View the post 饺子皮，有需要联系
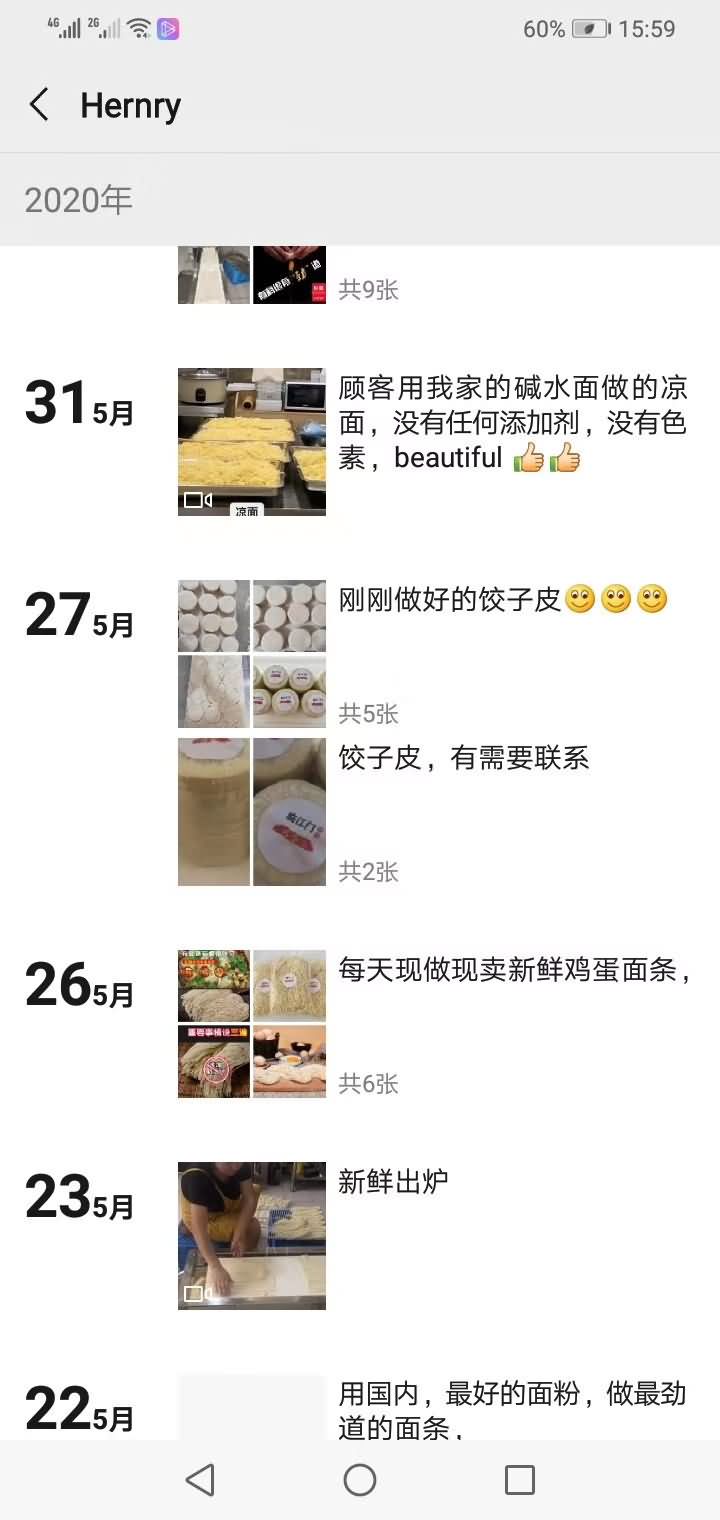Image resolution: width=720 pixels, height=1520 pixels. (x=252, y=812)
